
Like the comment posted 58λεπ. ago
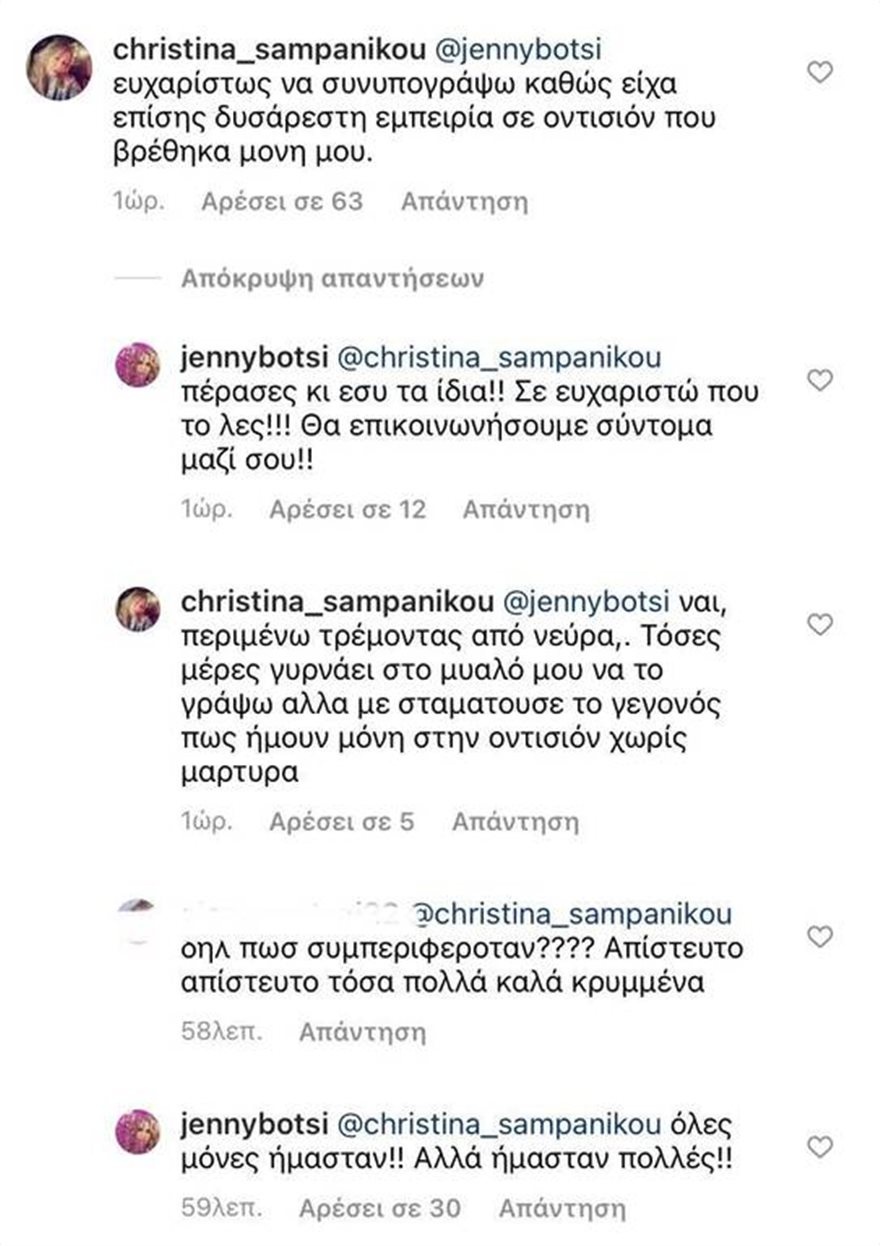[x=819, y=937]
